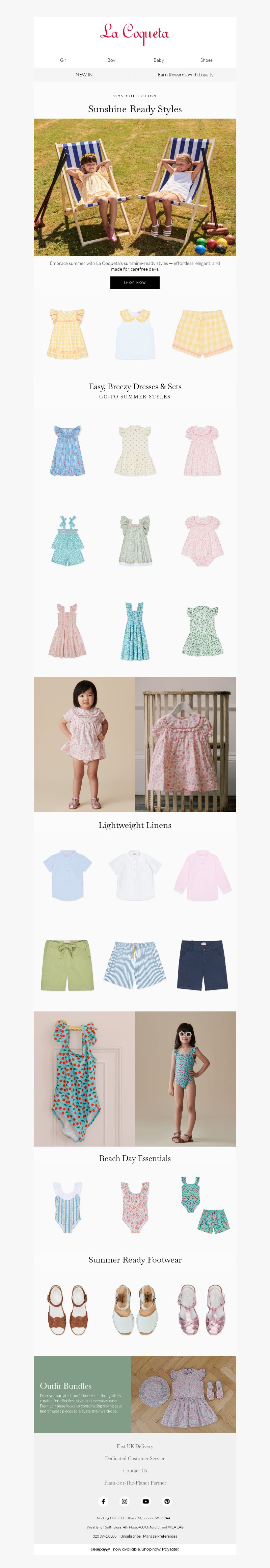Open the Instagram profile icon
Viewport: 270px width, 1568px height.
click(125, 1501)
